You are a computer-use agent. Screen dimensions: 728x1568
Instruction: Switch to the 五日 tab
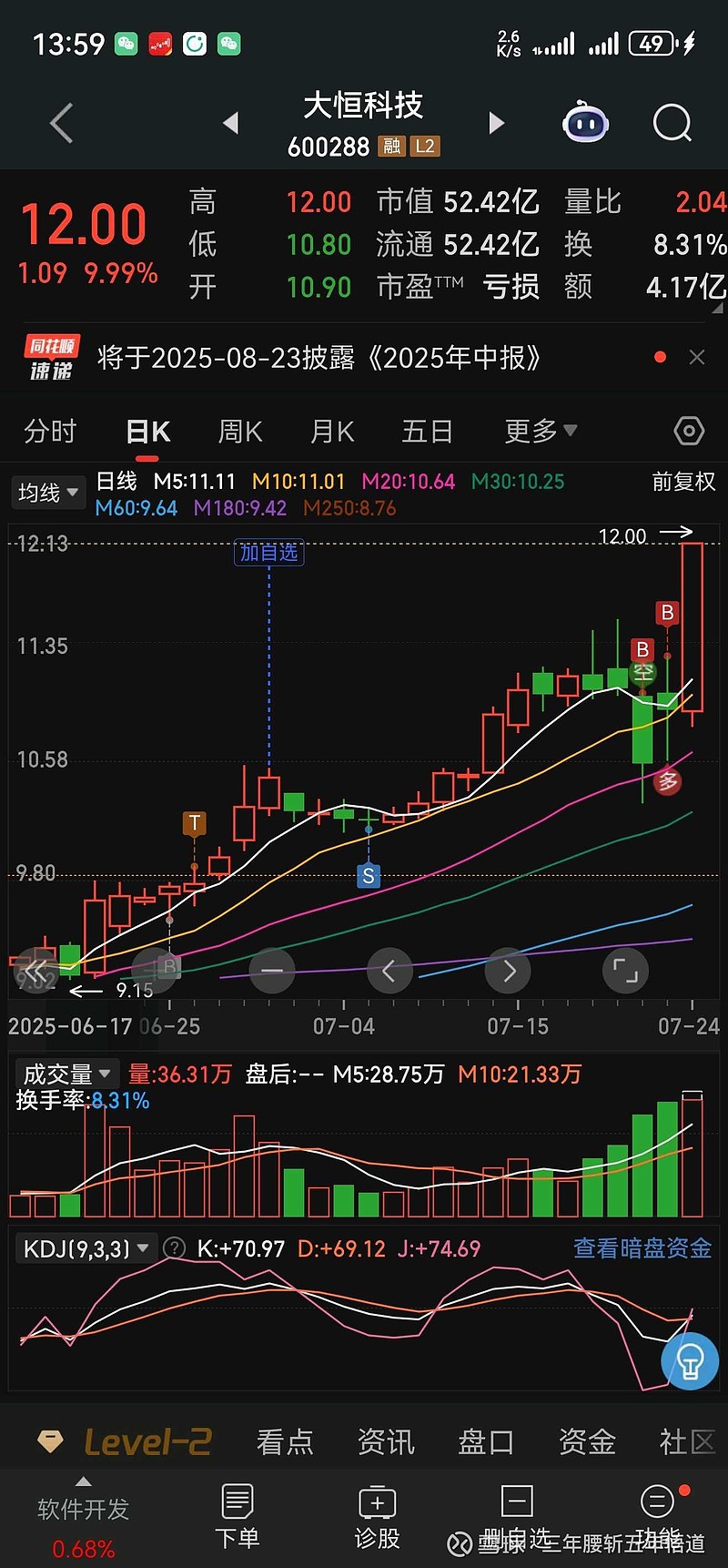pos(427,432)
